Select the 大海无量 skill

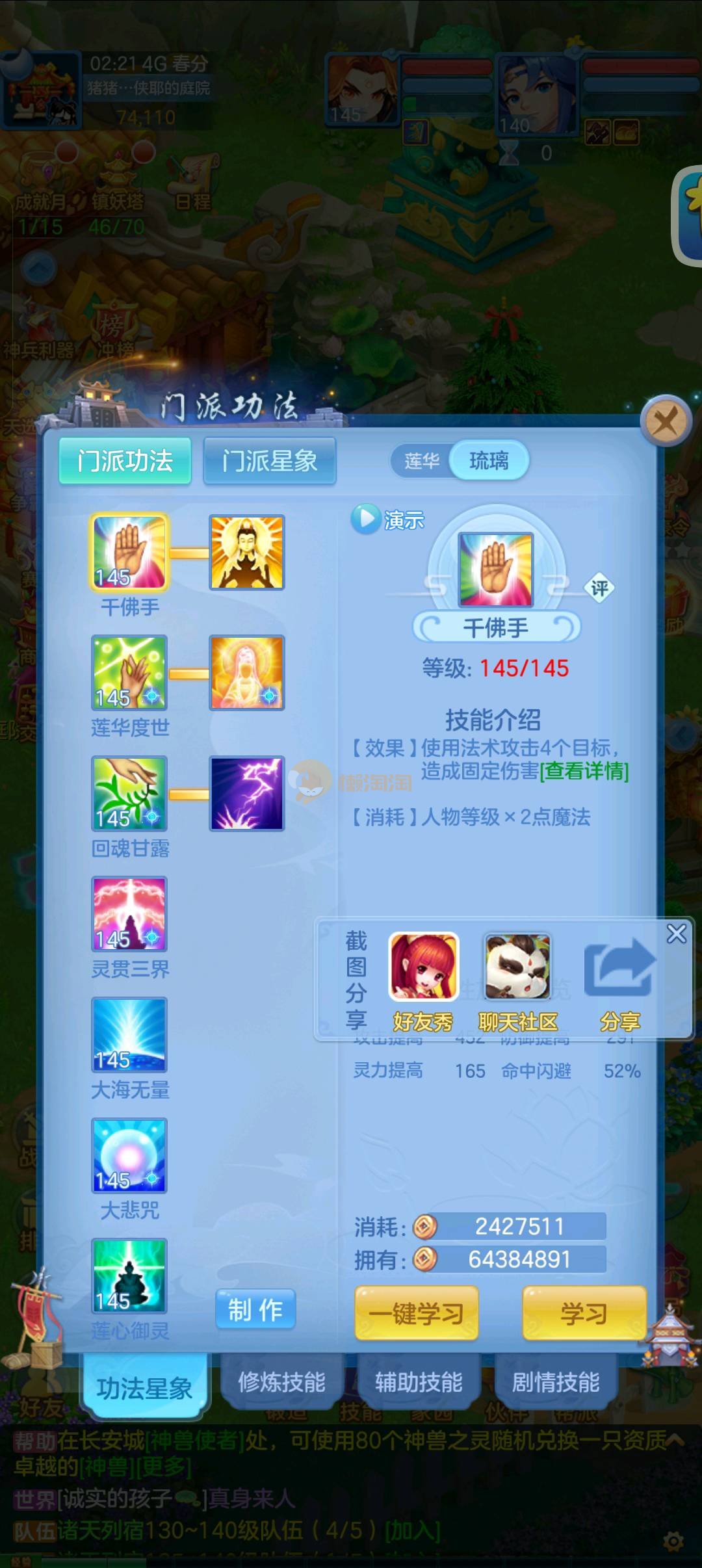point(129,1035)
